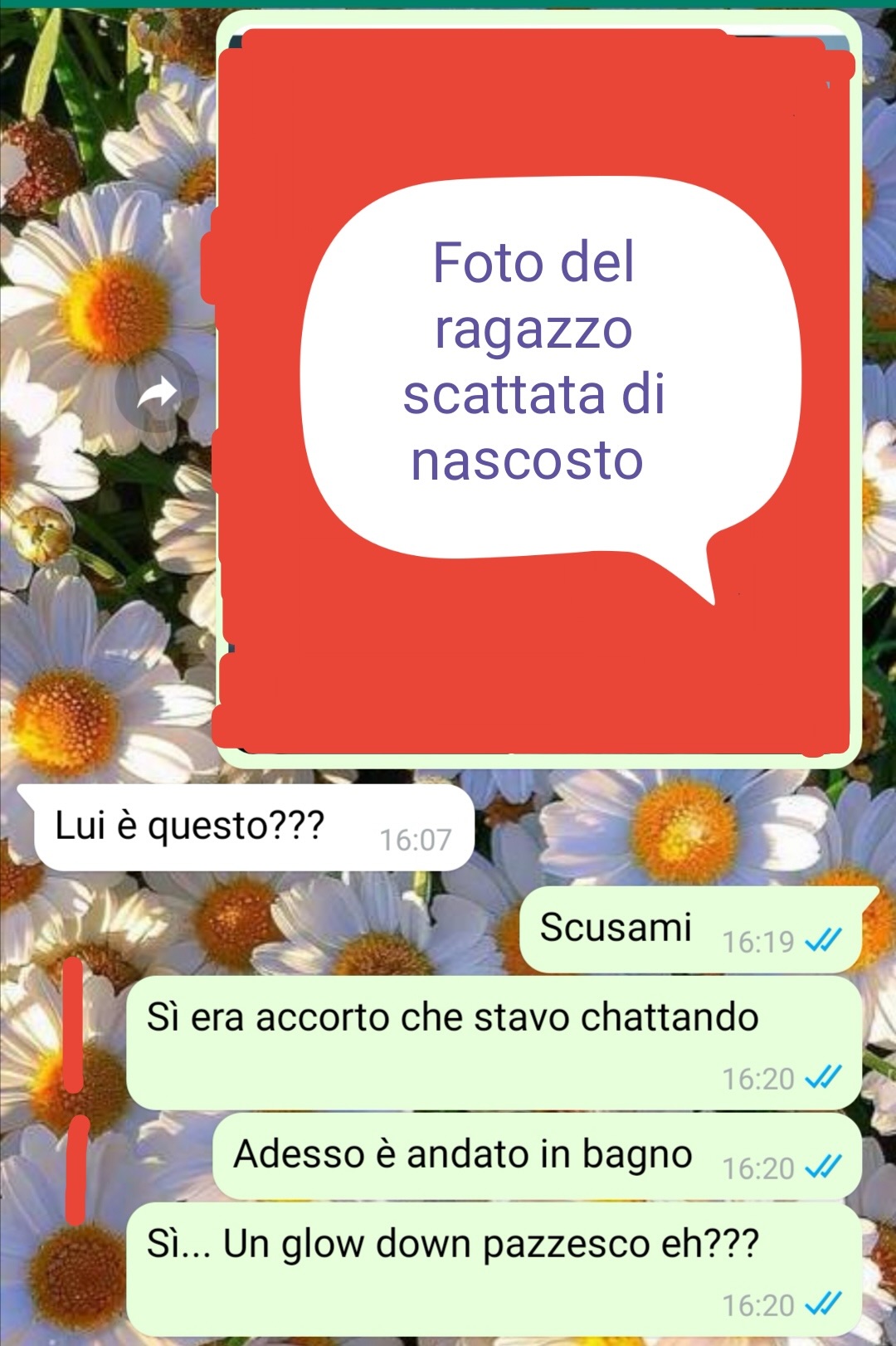Viewport: 896px width, 1346px height.
Task: Forward the photo message with the arrow icon
Action: click(x=157, y=390)
